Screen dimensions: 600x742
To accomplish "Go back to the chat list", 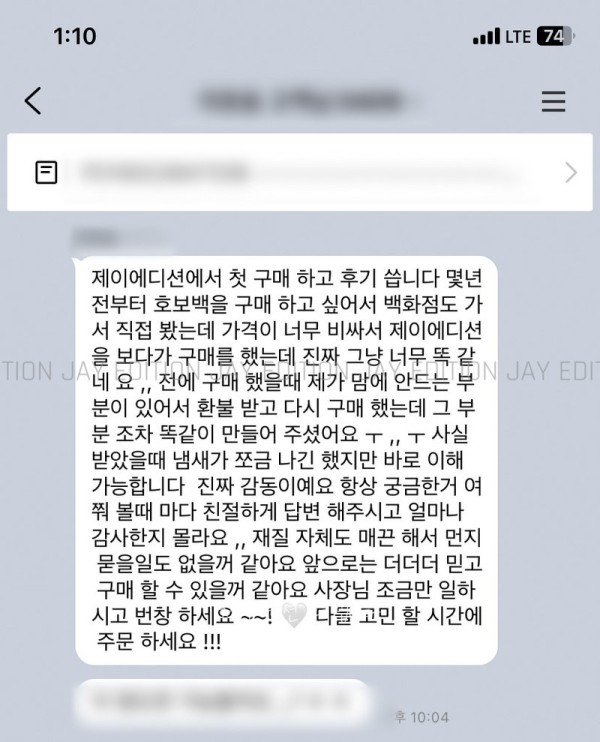I will tap(33, 101).
